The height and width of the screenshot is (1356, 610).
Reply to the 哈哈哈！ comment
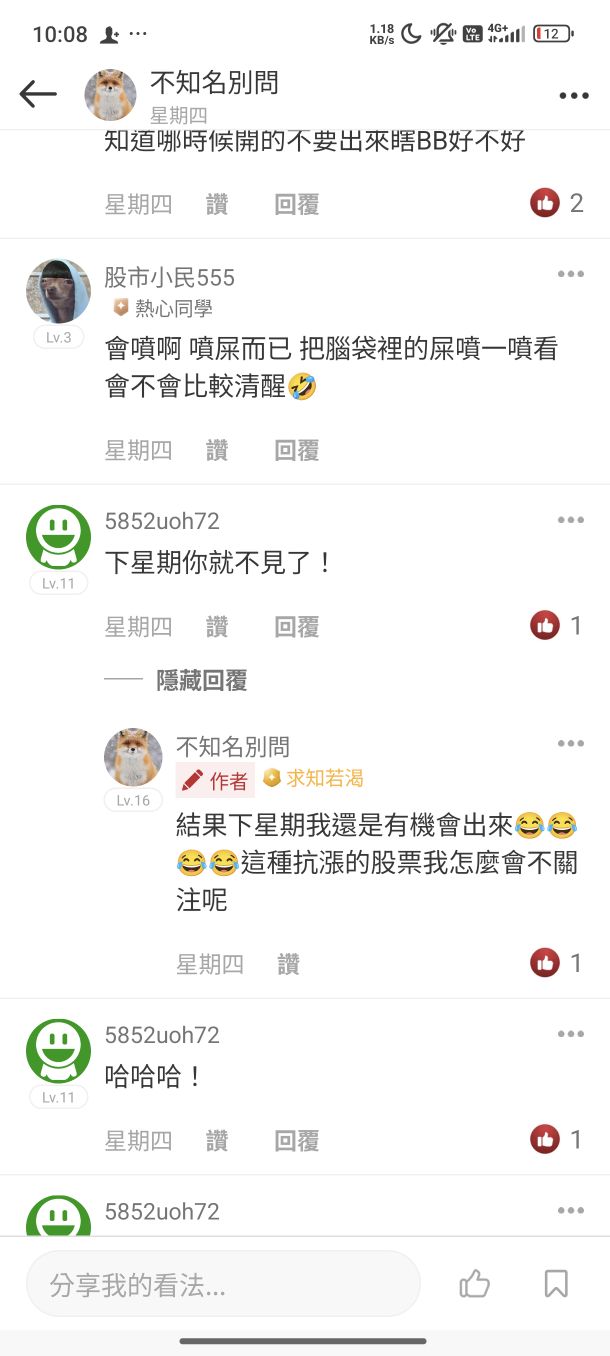click(x=296, y=1140)
